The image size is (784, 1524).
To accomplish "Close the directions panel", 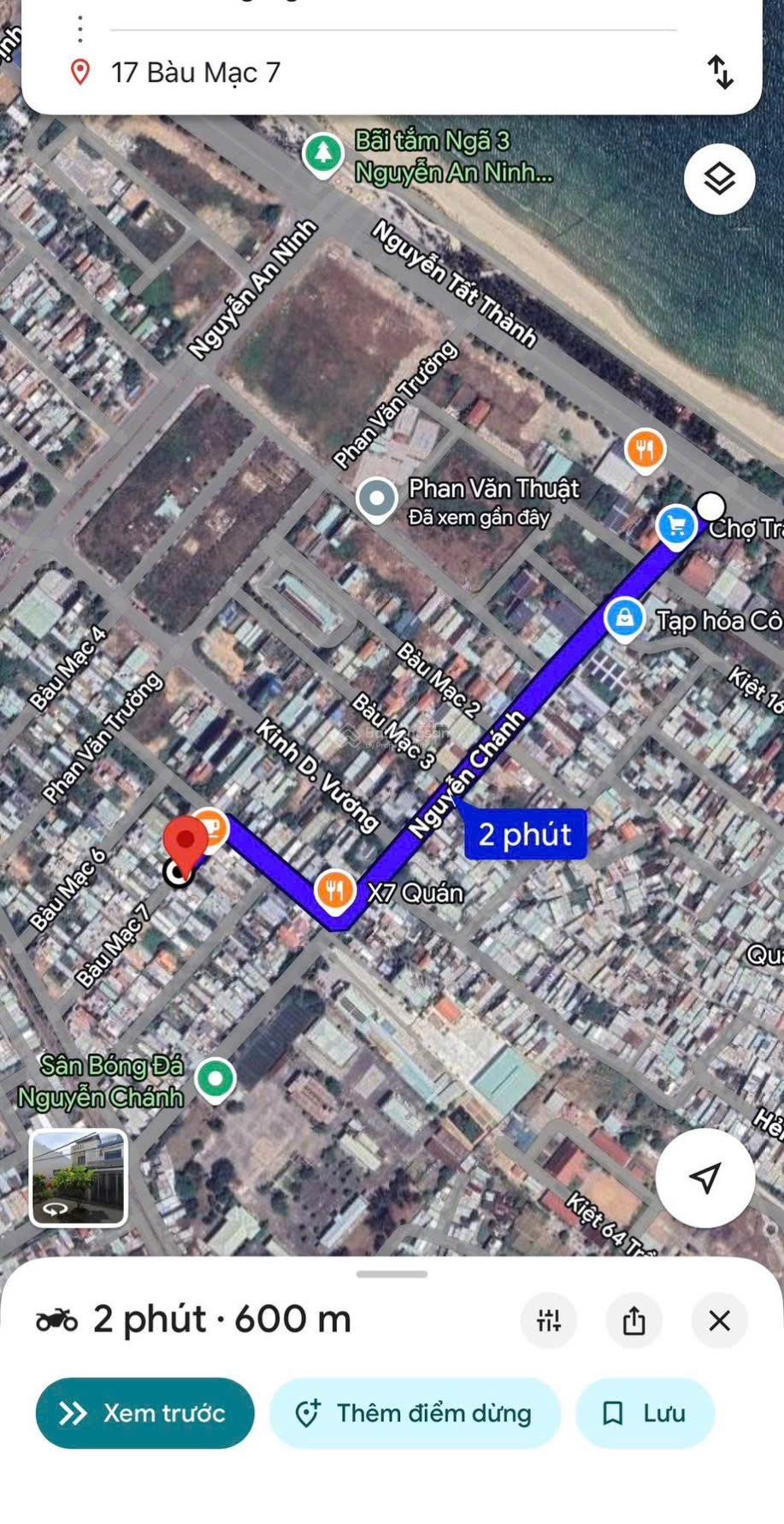I will (x=719, y=1320).
